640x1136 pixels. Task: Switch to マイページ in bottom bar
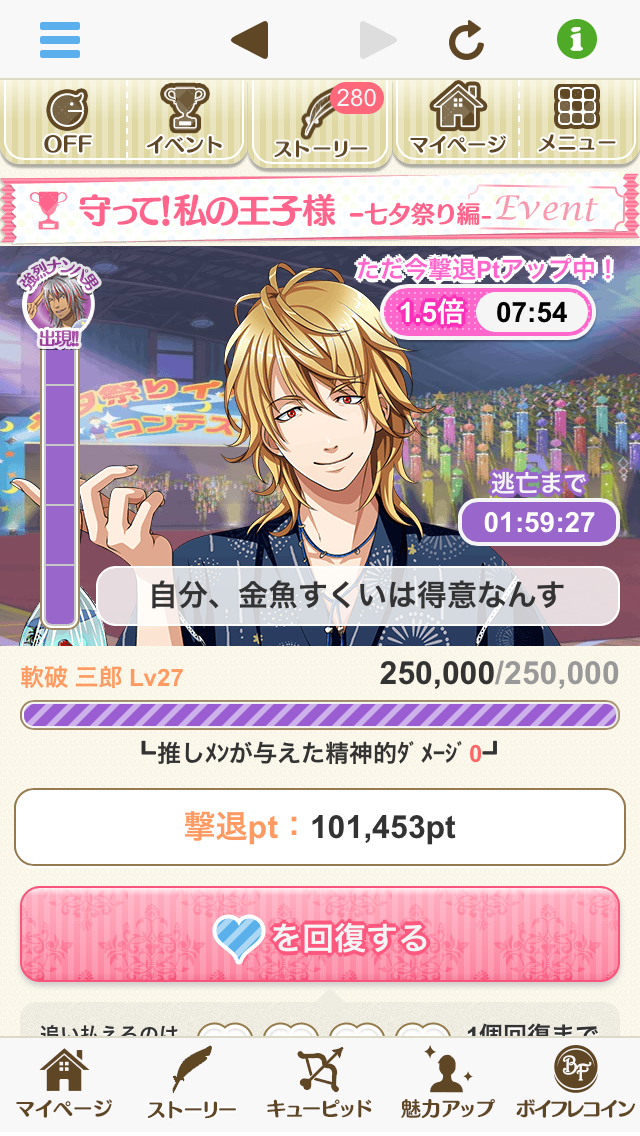64,1085
